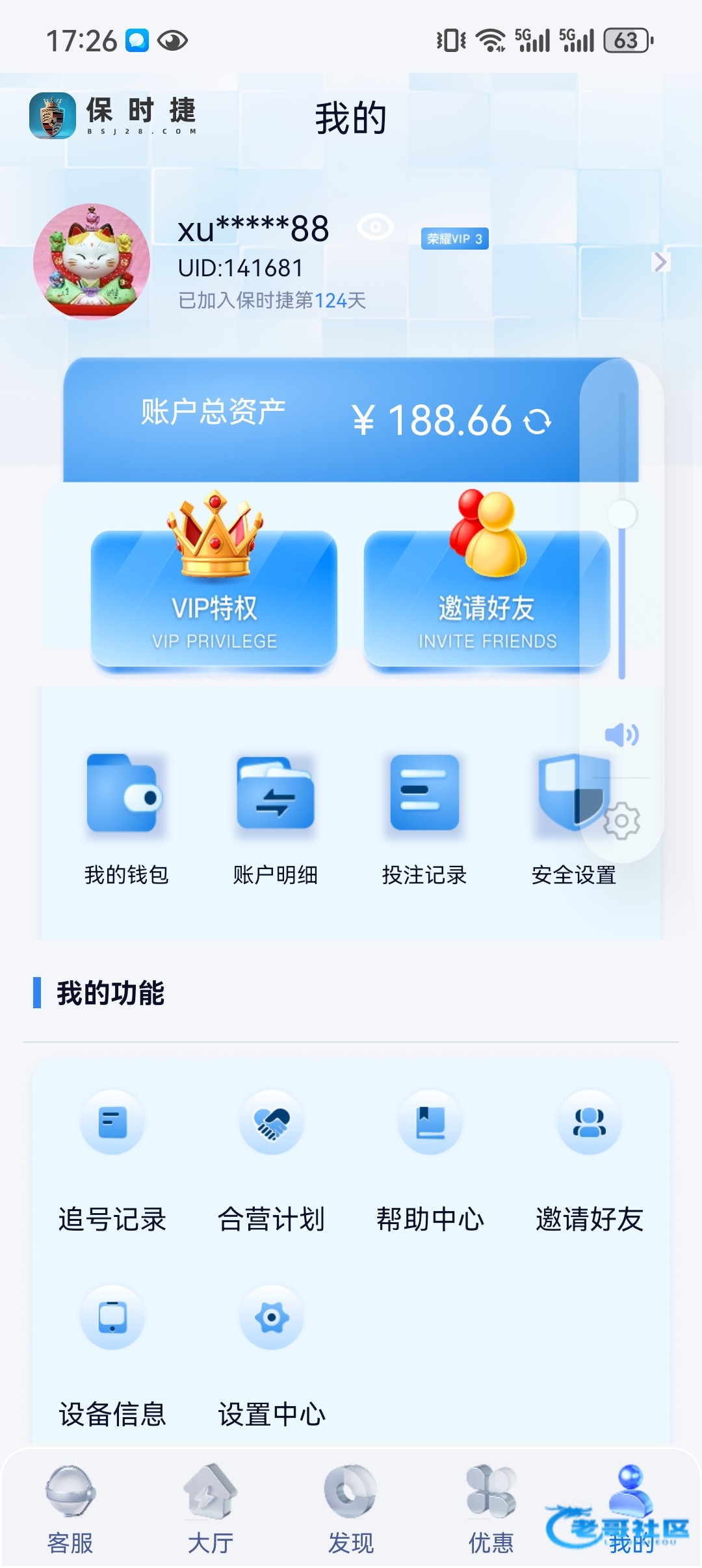702x1568 pixels.
Task: Open the VIP特权 card
Action: click(x=214, y=598)
